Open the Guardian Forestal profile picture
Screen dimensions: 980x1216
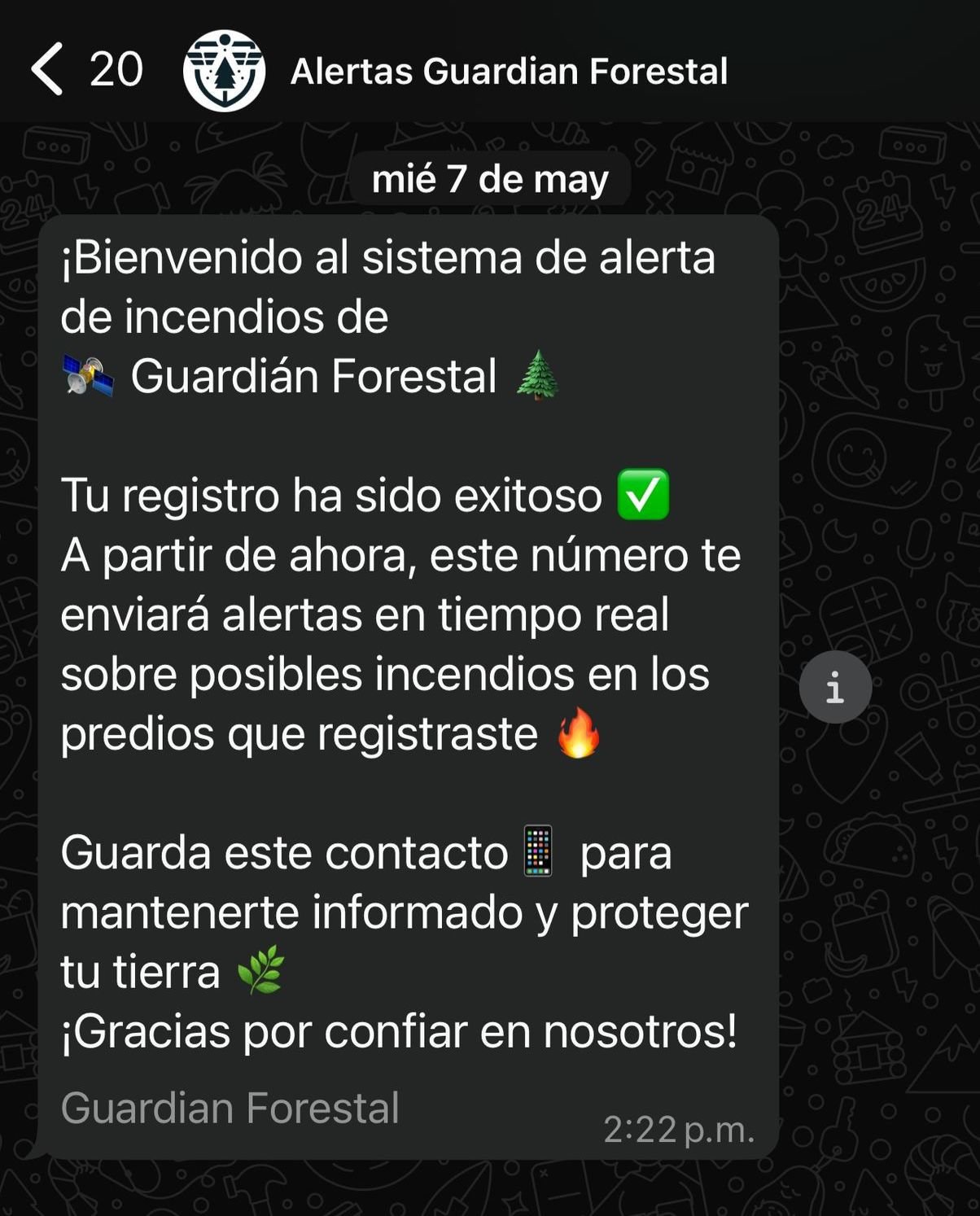[x=224, y=71]
